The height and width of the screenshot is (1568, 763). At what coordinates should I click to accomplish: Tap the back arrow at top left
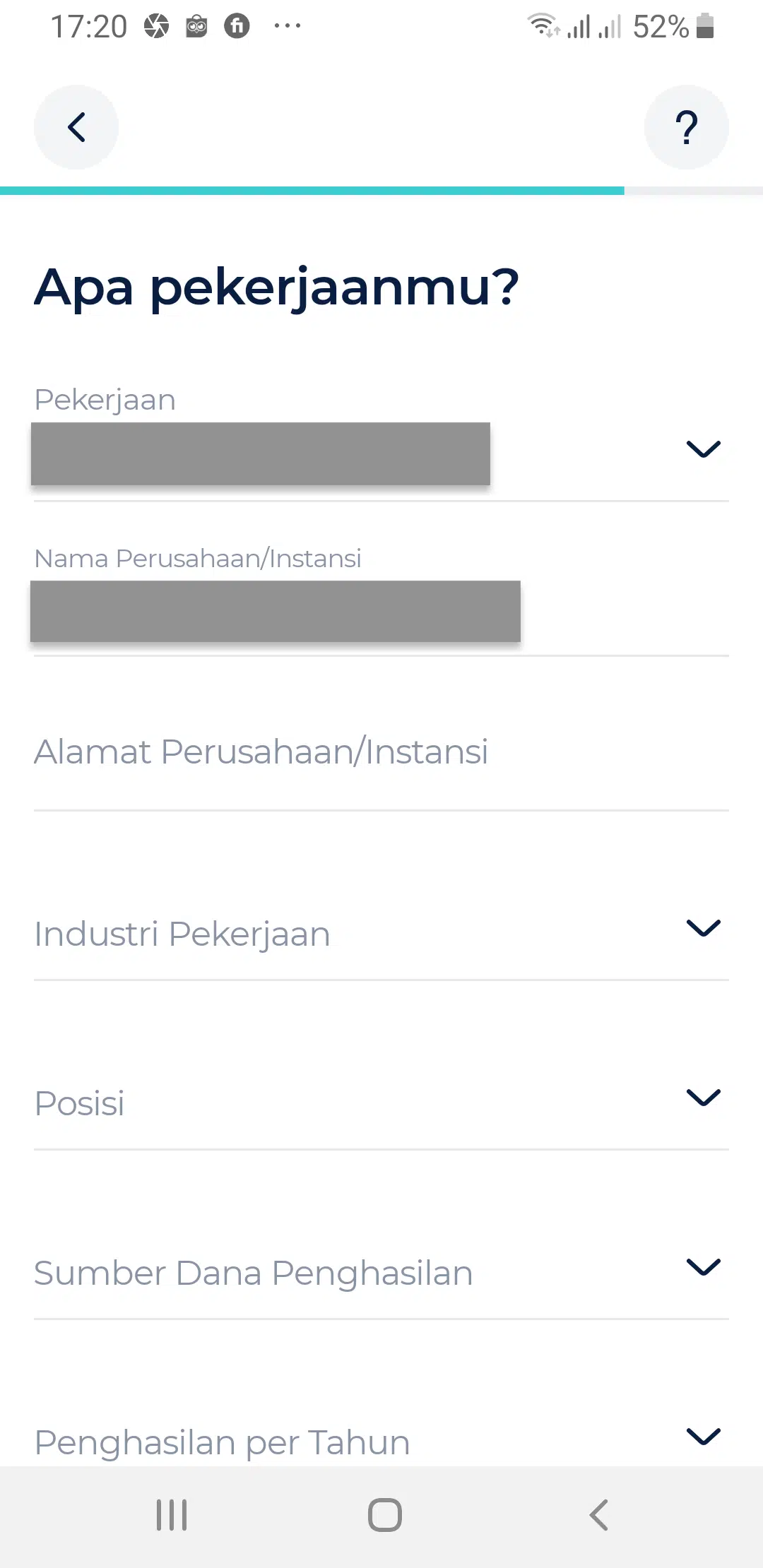[x=76, y=127]
